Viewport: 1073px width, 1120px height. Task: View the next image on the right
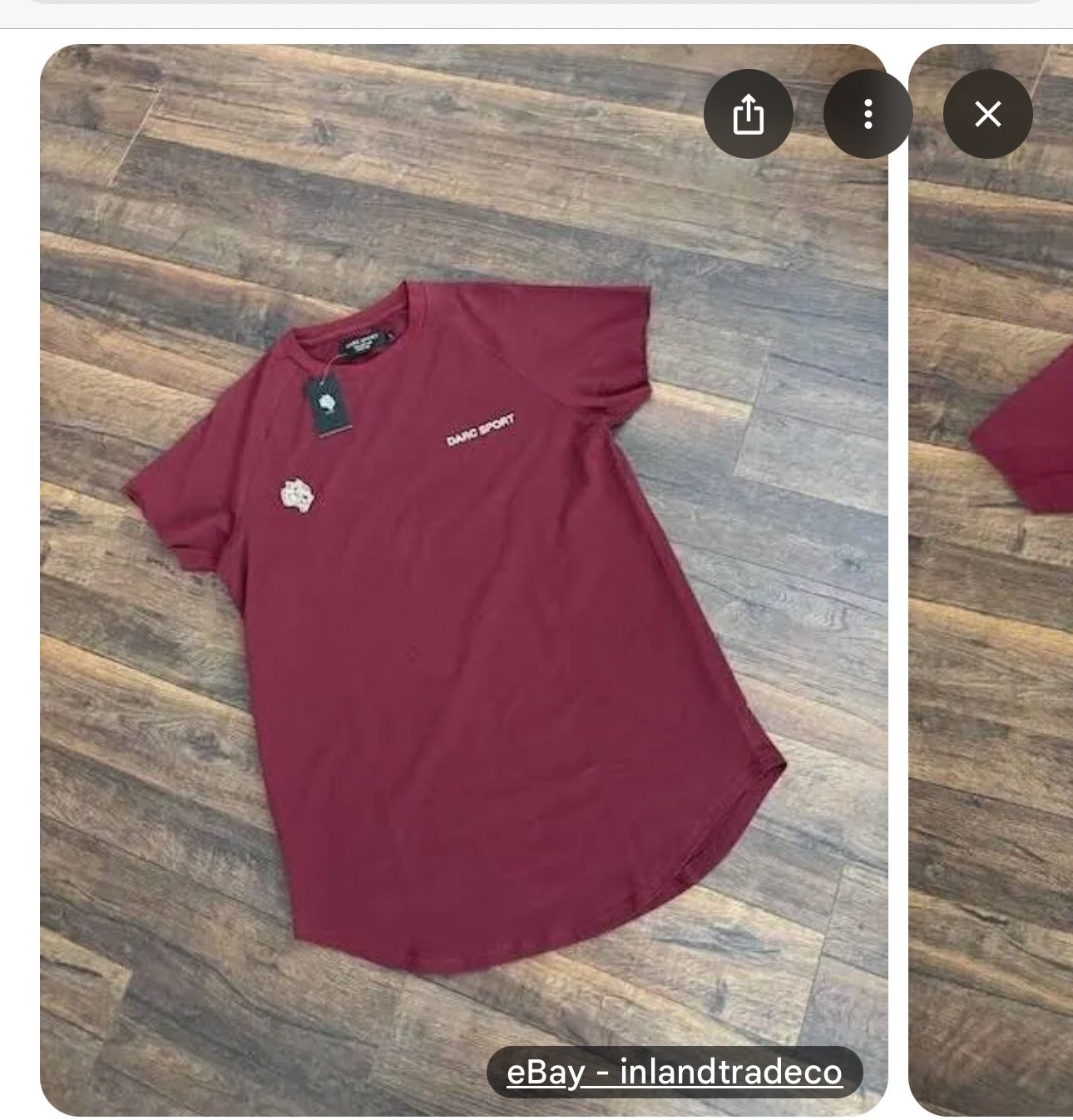click(998, 582)
